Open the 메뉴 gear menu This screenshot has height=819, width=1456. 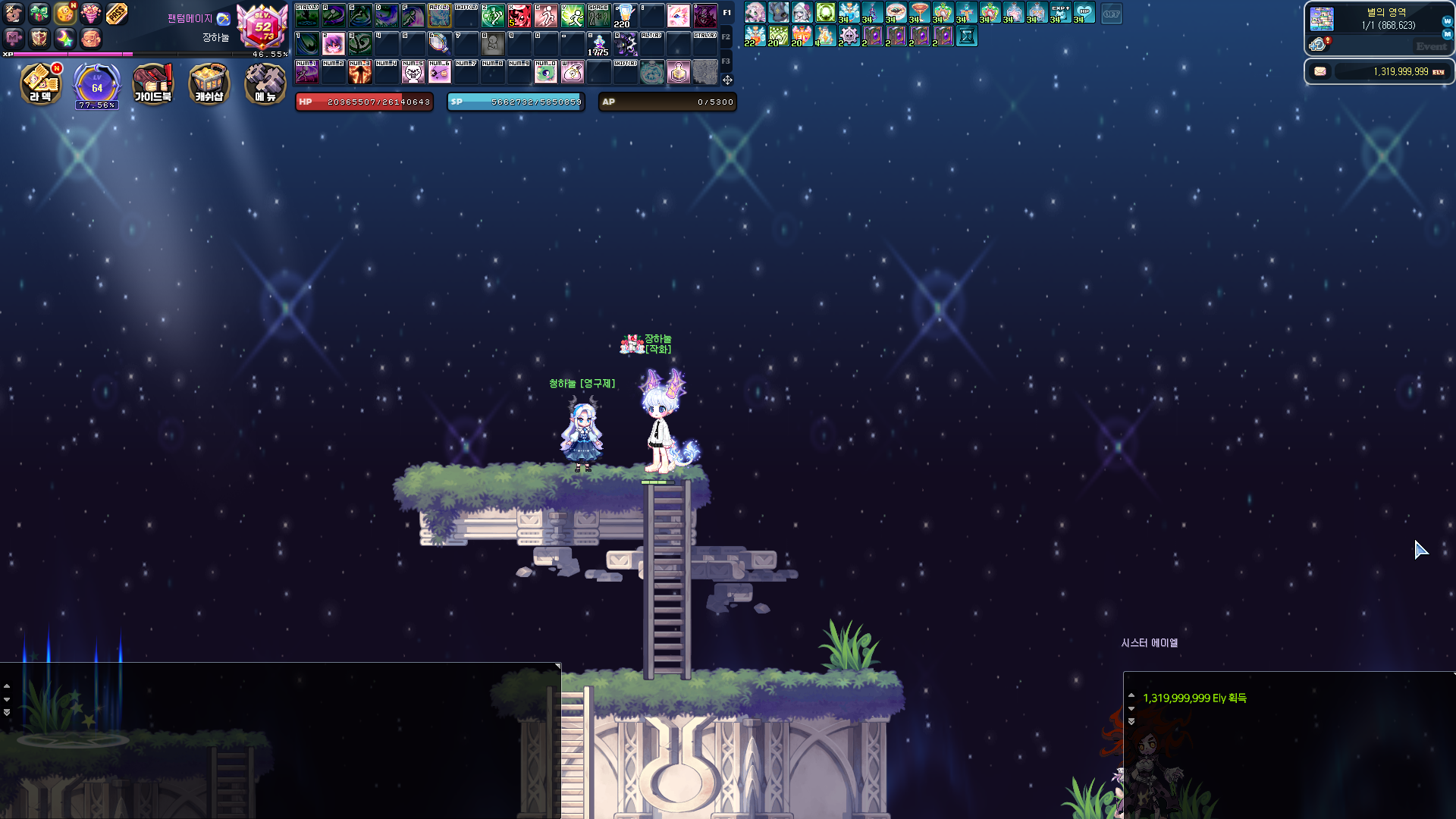coord(265,83)
